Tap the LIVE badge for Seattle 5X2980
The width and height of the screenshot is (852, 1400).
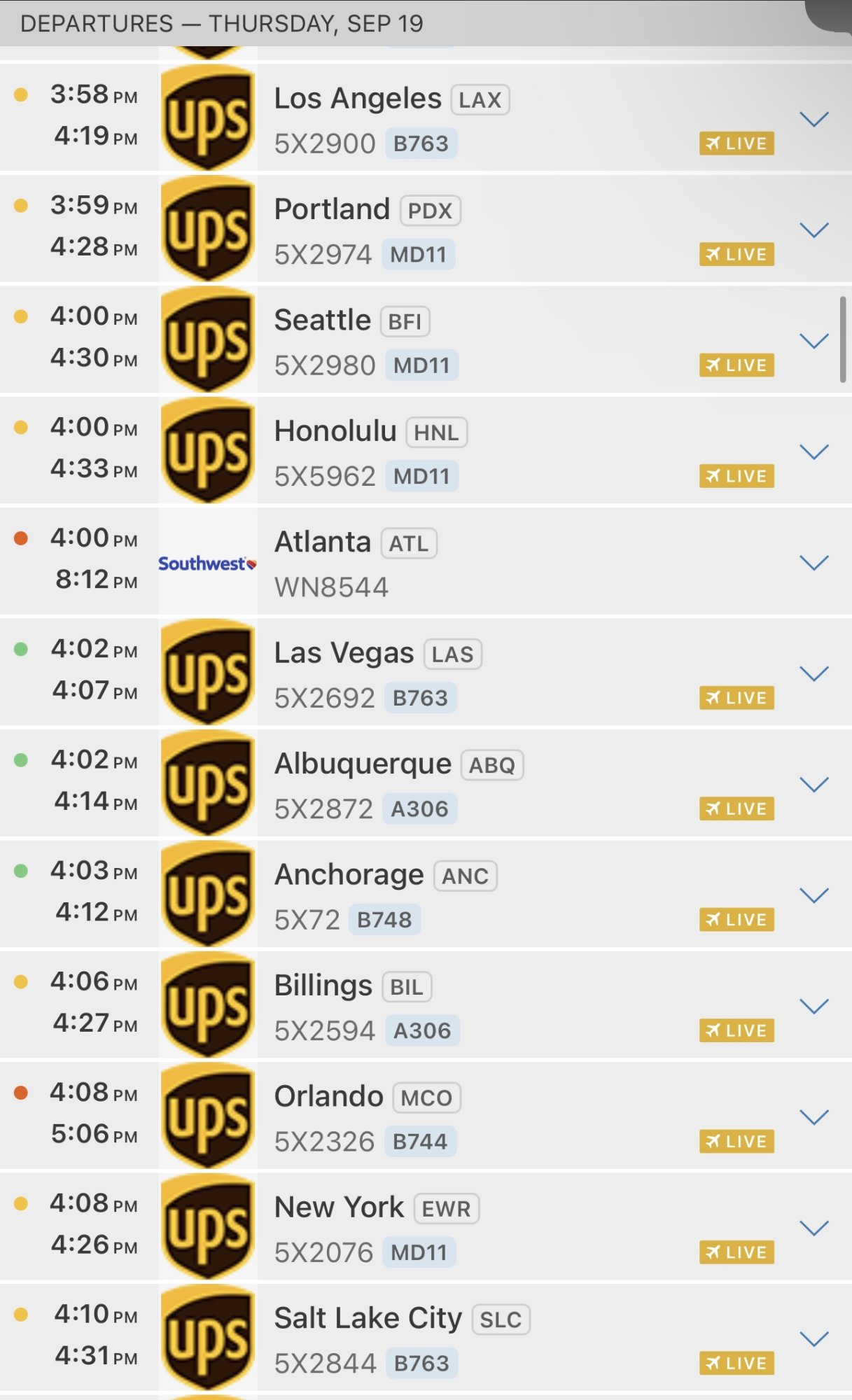pyautogui.click(x=736, y=365)
